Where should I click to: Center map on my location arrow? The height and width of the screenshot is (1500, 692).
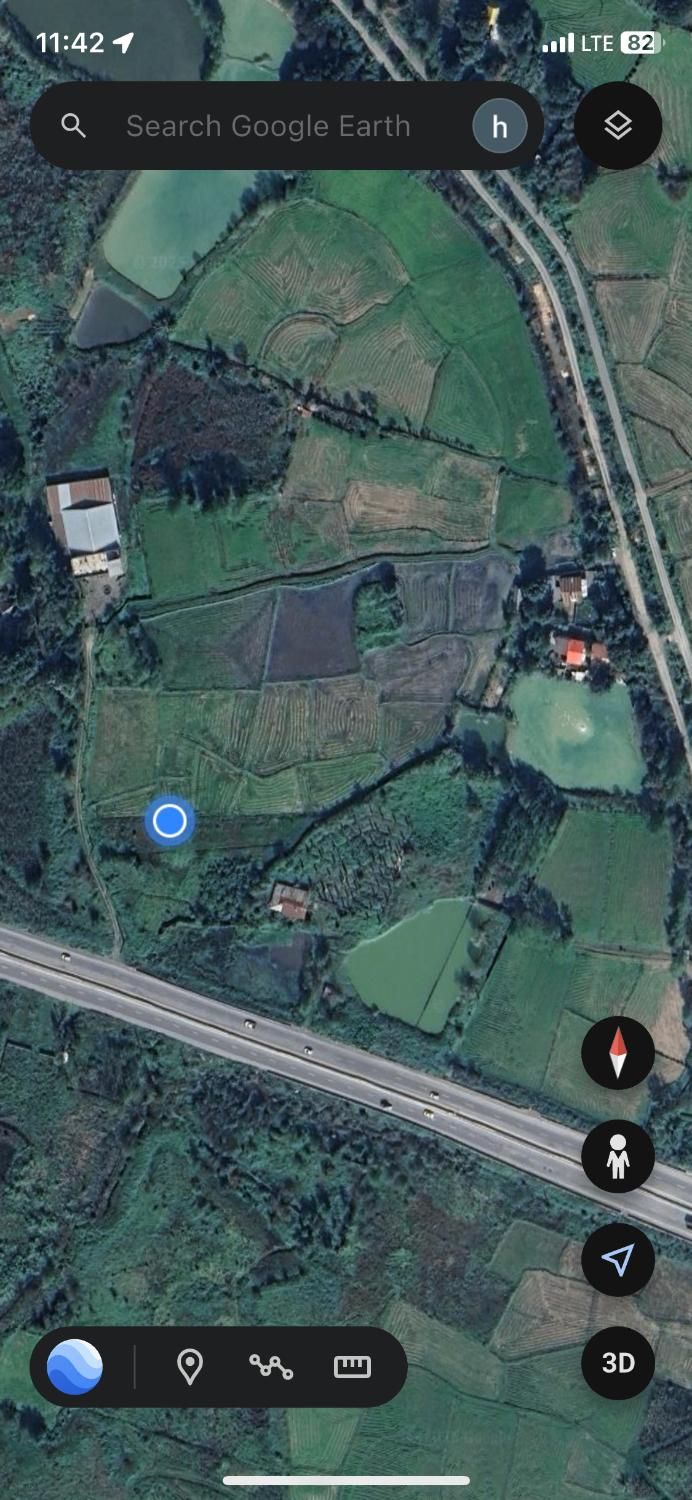coord(617,1260)
